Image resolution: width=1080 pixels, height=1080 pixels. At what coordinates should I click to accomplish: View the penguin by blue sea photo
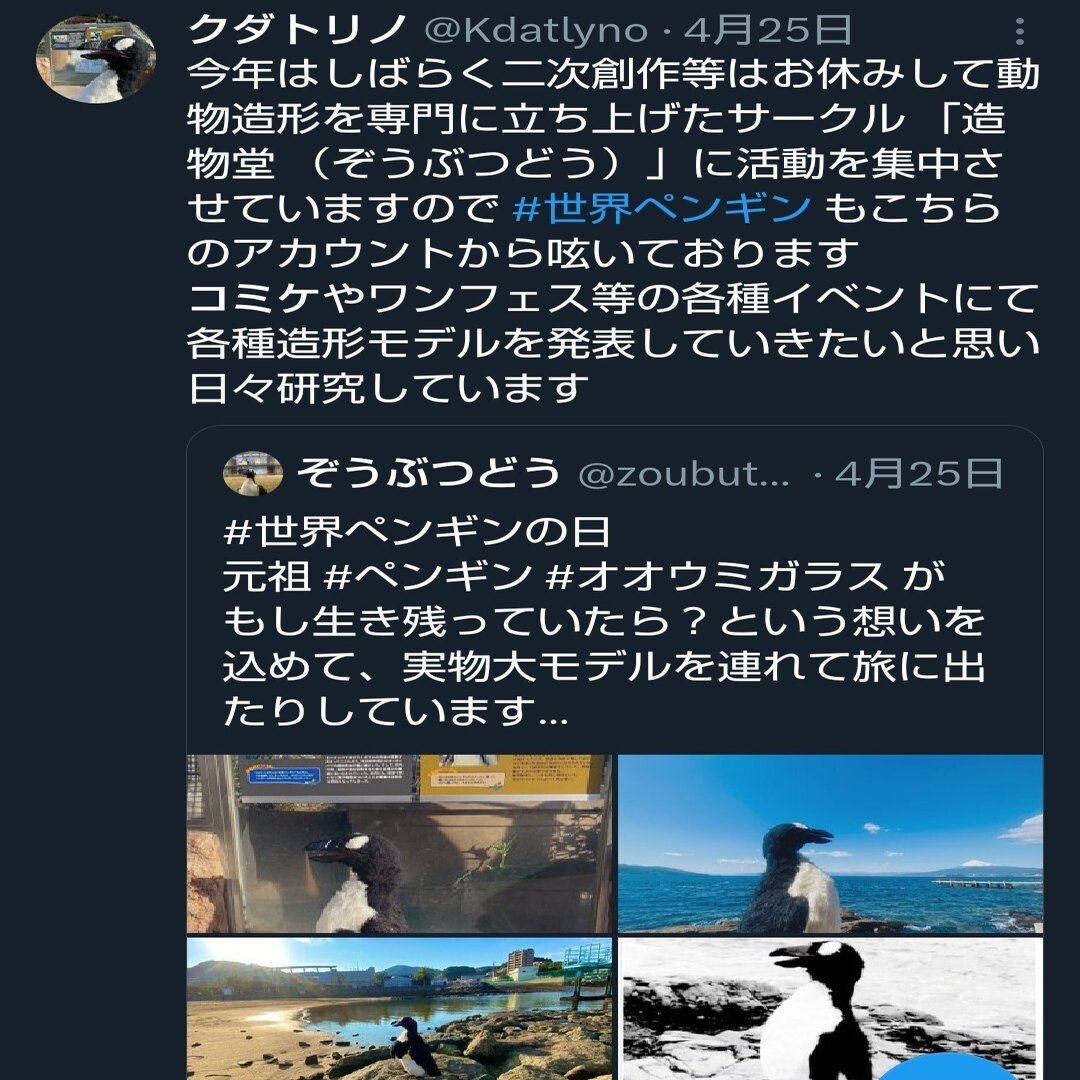830,844
